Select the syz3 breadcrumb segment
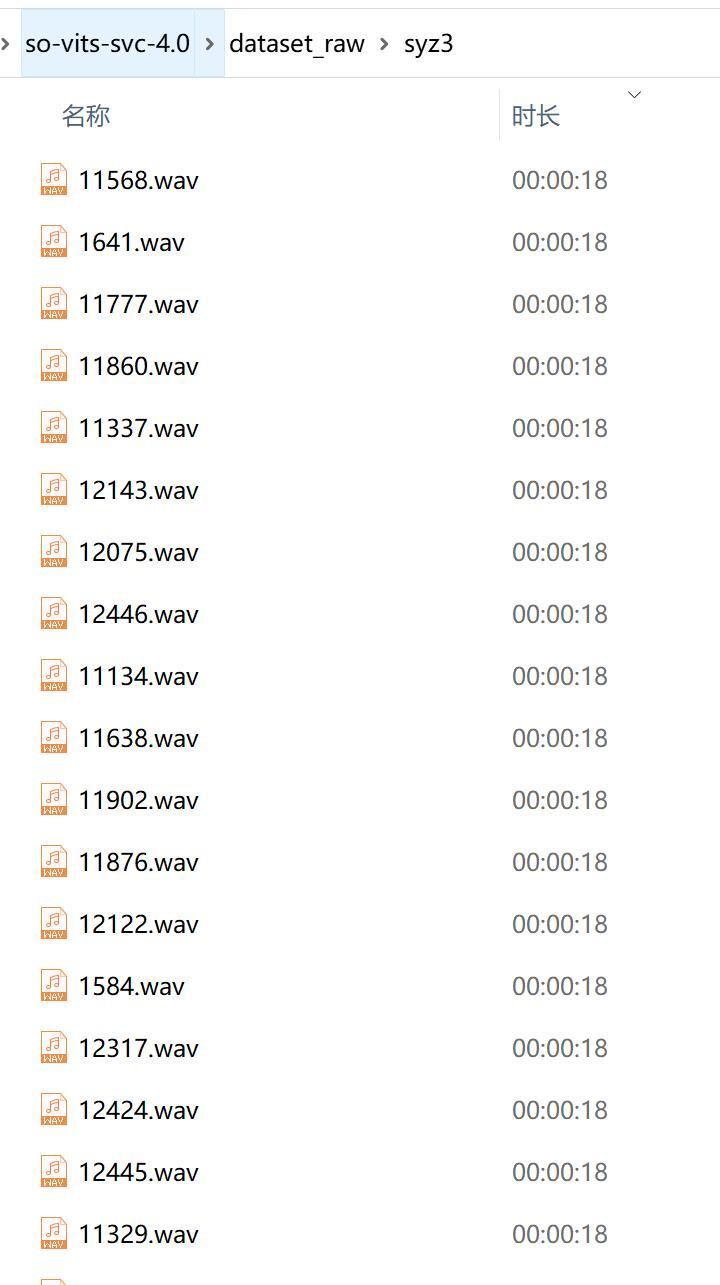720x1285 pixels. tap(428, 44)
